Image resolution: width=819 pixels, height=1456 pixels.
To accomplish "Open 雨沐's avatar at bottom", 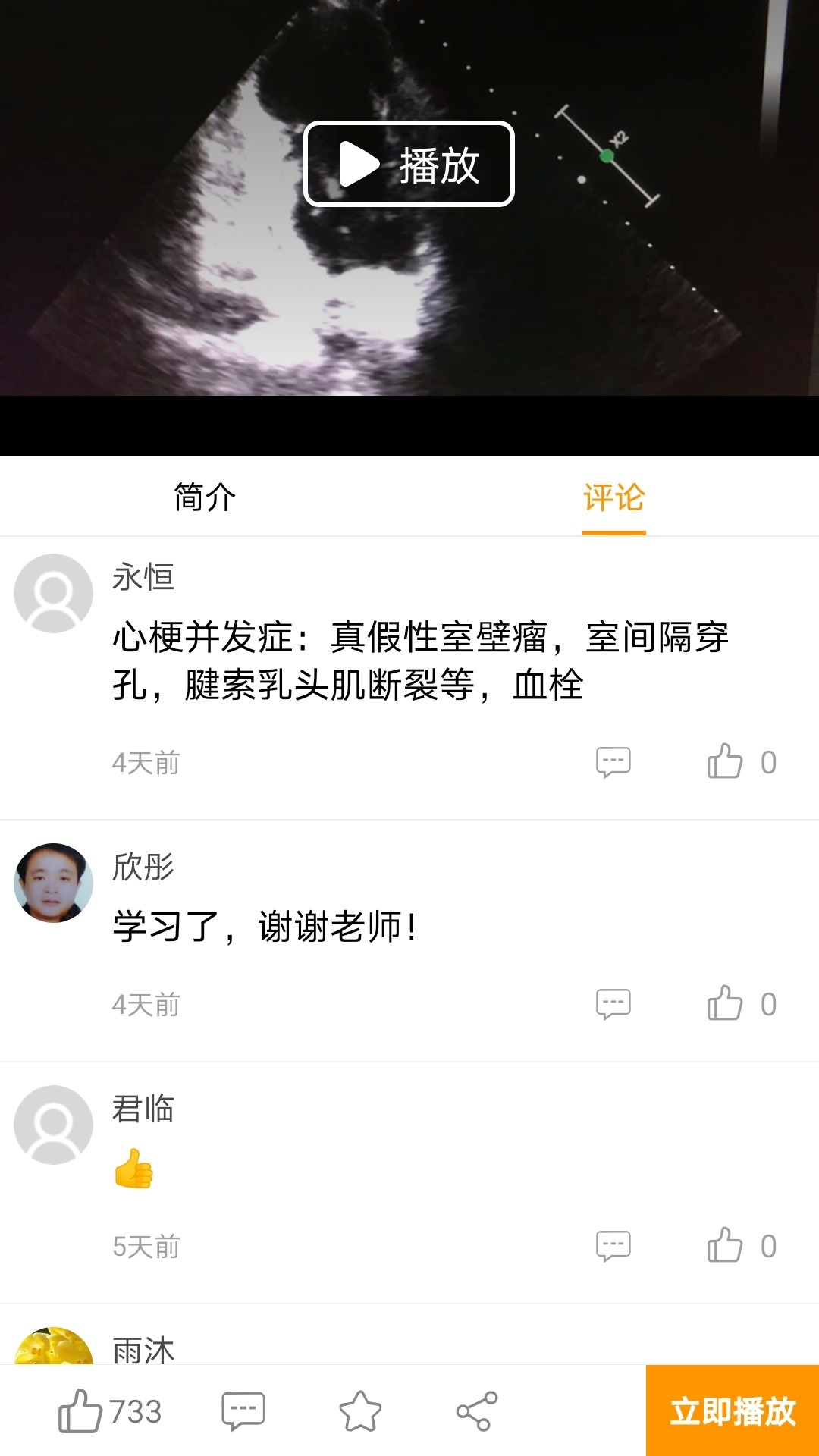I will pos(53,1365).
